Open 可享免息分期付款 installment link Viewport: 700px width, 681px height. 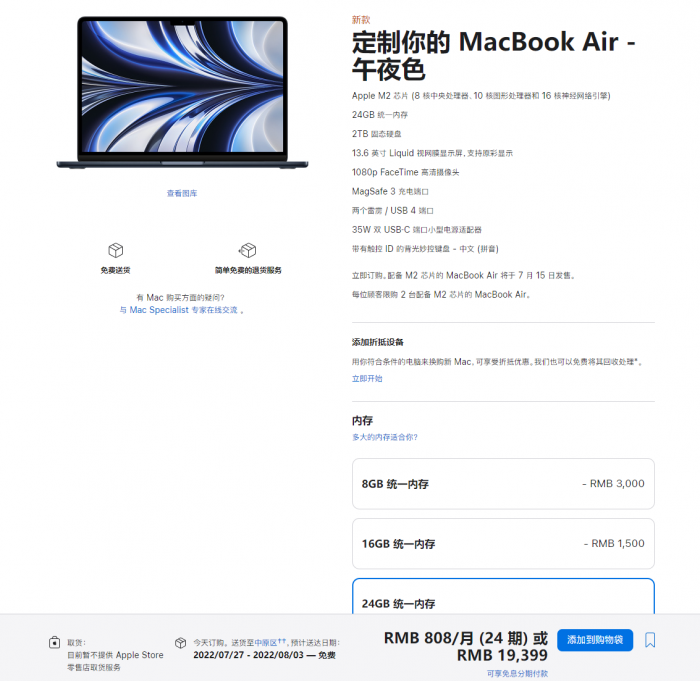pos(517,674)
